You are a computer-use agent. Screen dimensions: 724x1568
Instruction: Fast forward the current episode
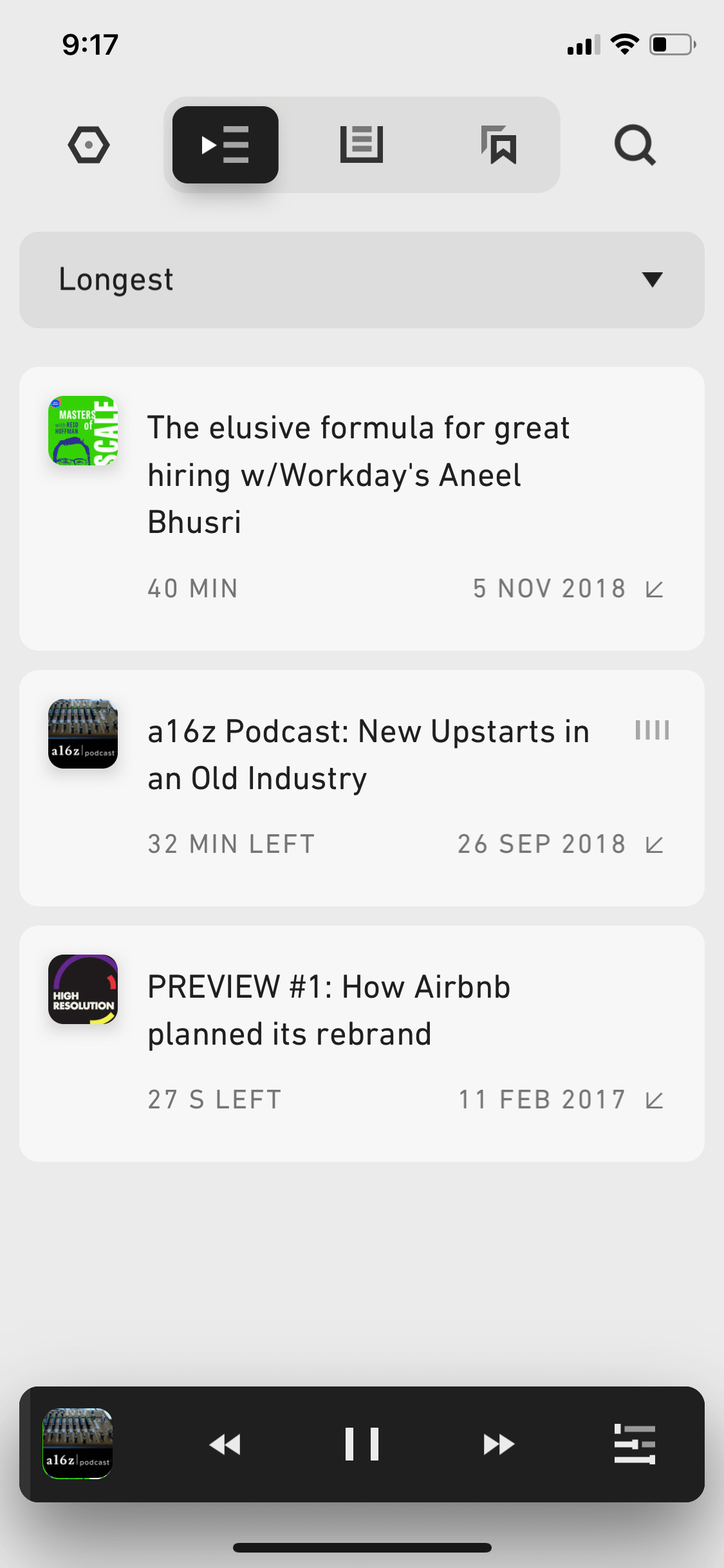pyautogui.click(x=499, y=1444)
